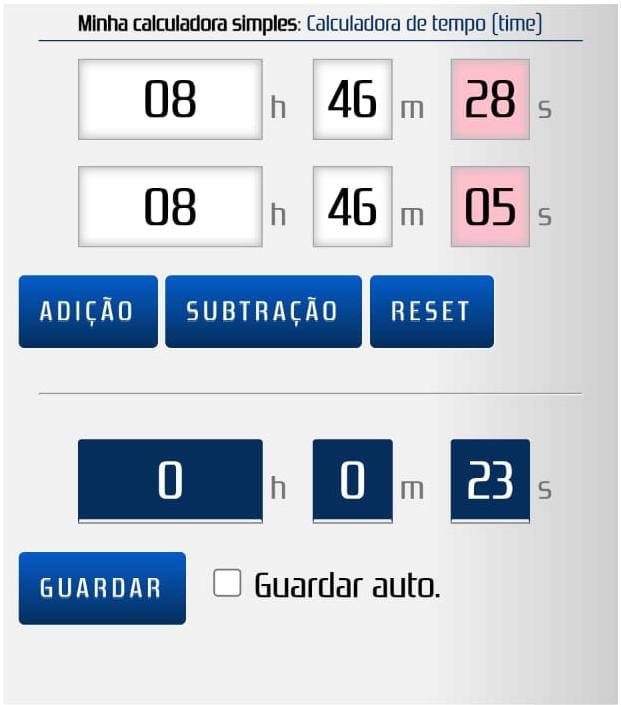Add the two times with Adição
The width and height of the screenshot is (621, 705).
(87, 311)
